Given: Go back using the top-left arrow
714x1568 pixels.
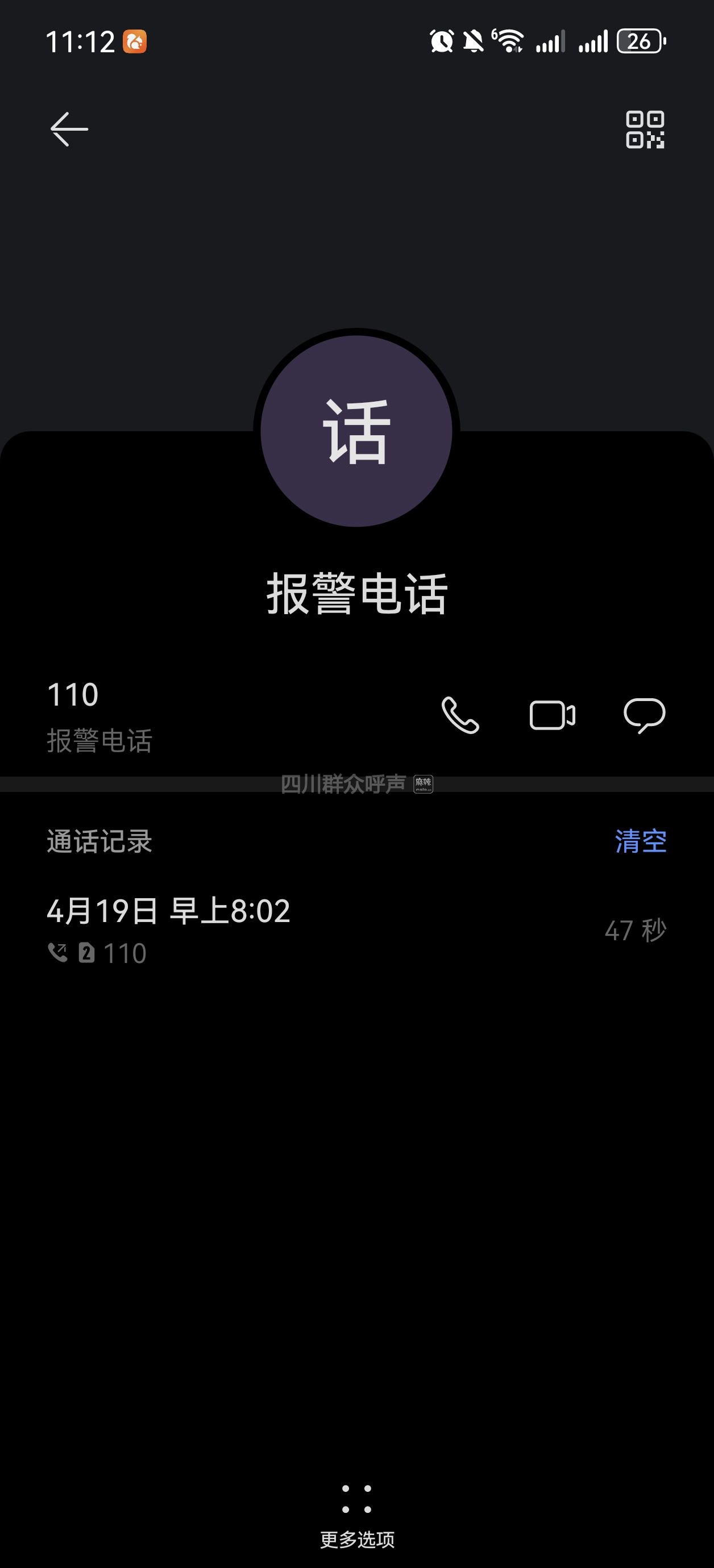Looking at the screenshot, I should pyautogui.click(x=69, y=129).
